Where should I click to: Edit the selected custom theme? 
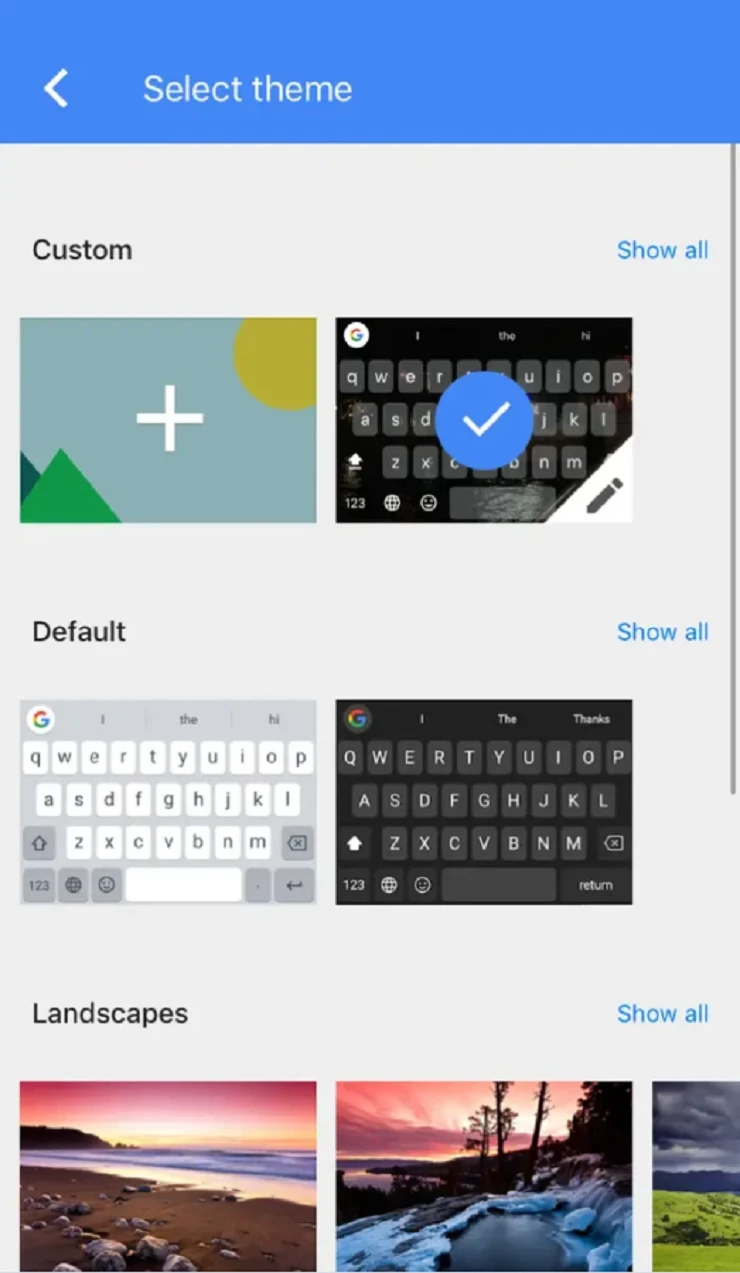click(x=603, y=495)
